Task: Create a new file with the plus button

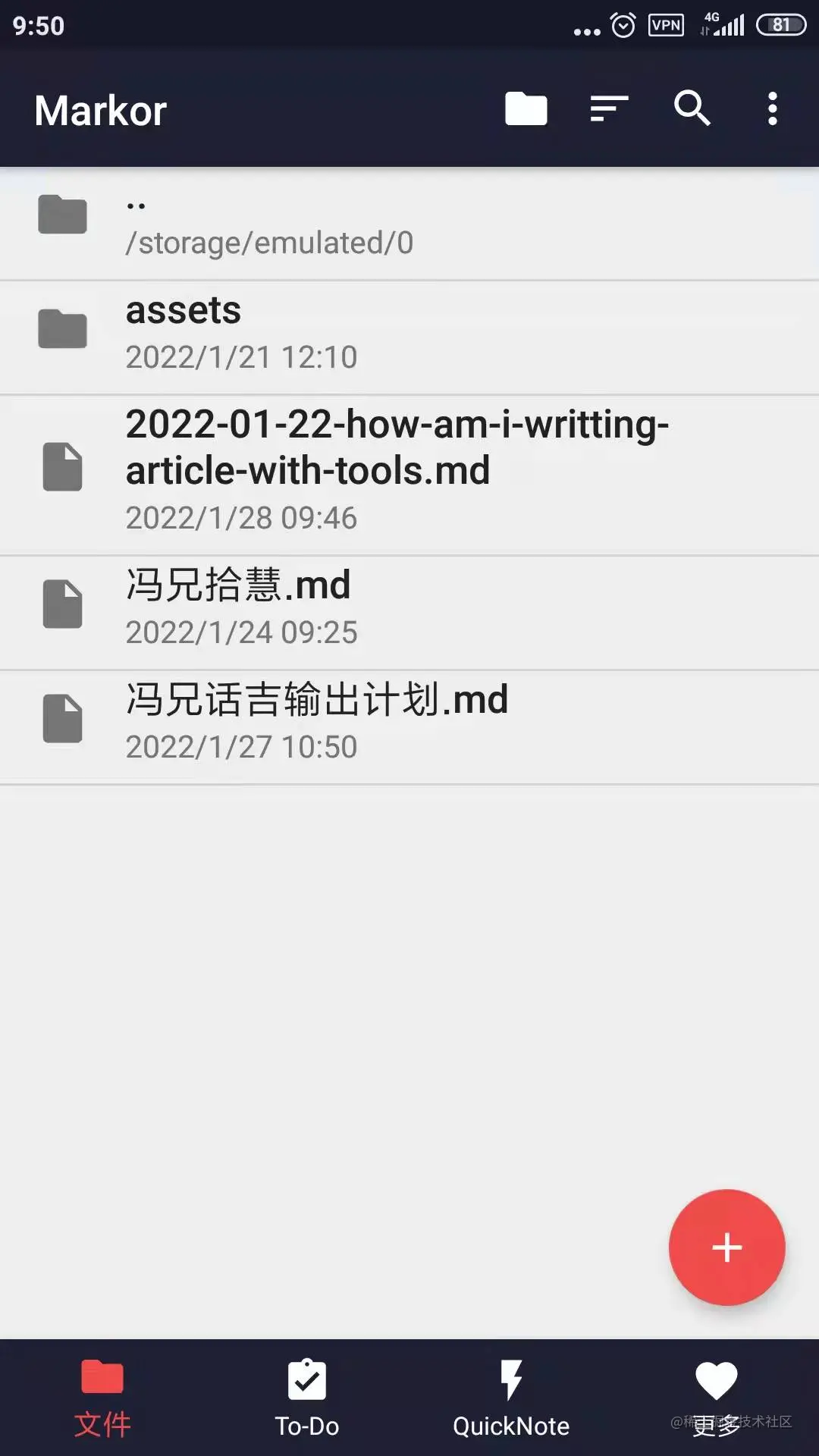Action: (x=726, y=1247)
